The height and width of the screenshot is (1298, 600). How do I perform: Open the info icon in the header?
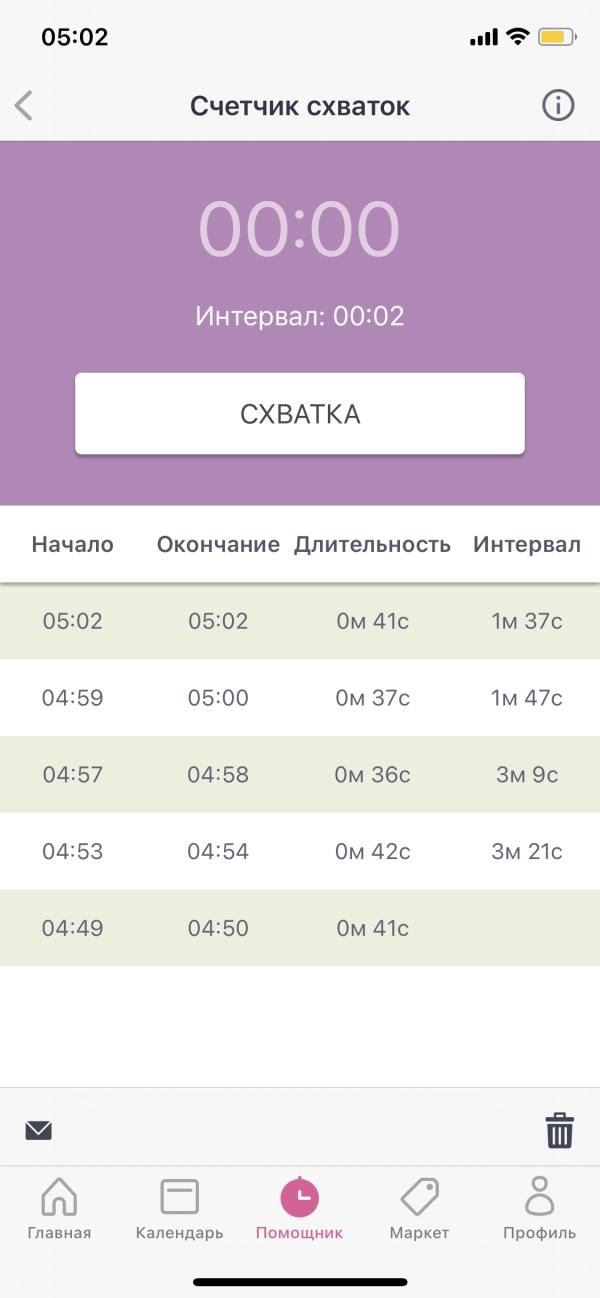point(558,105)
